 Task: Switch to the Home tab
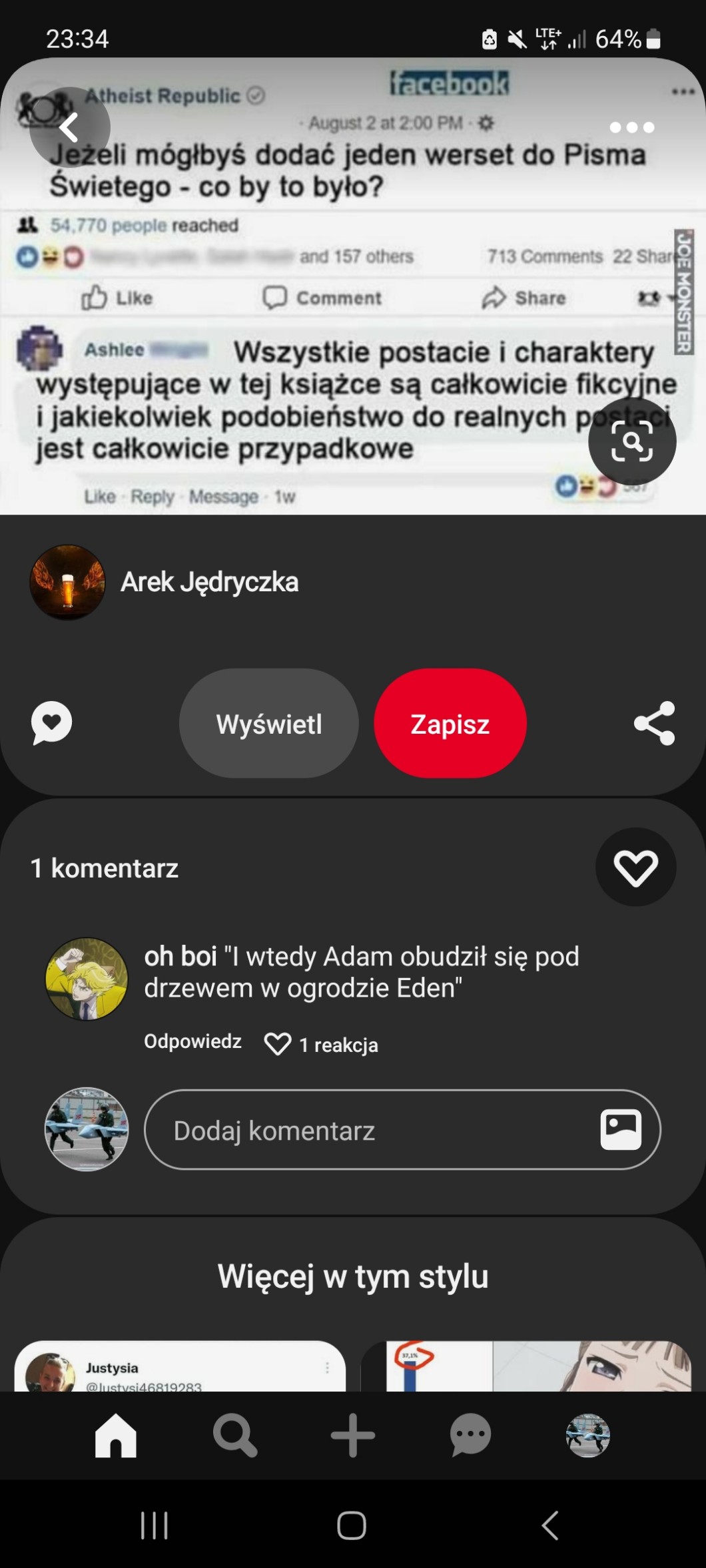tap(116, 1435)
